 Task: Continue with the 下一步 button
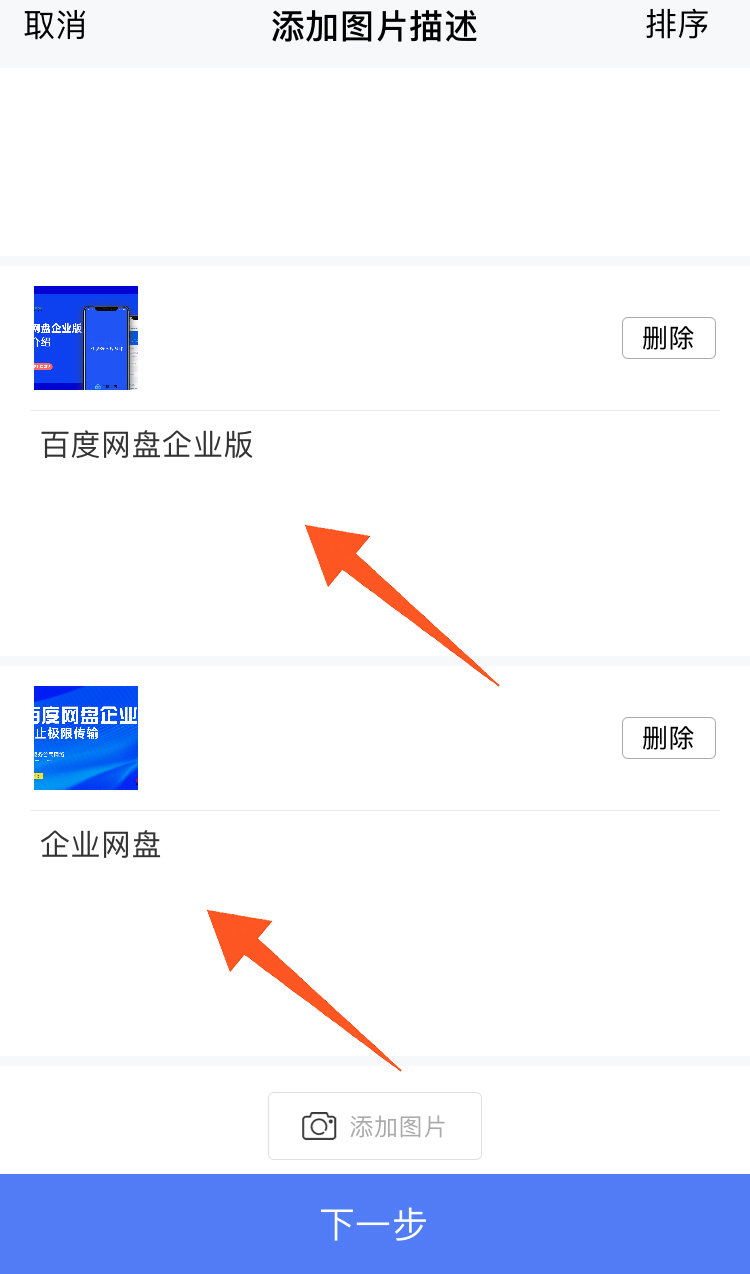[x=375, y=1224]
